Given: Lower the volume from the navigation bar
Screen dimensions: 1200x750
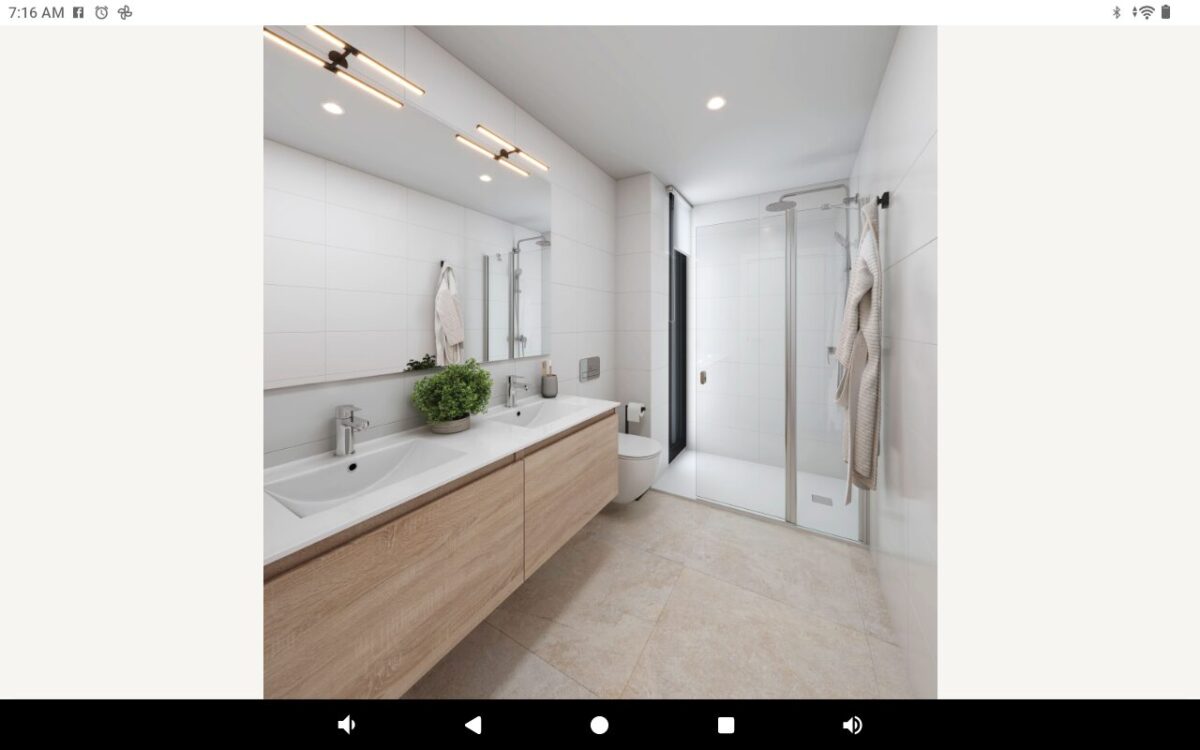Looking at the screenshot, I should tap(346, 725).
